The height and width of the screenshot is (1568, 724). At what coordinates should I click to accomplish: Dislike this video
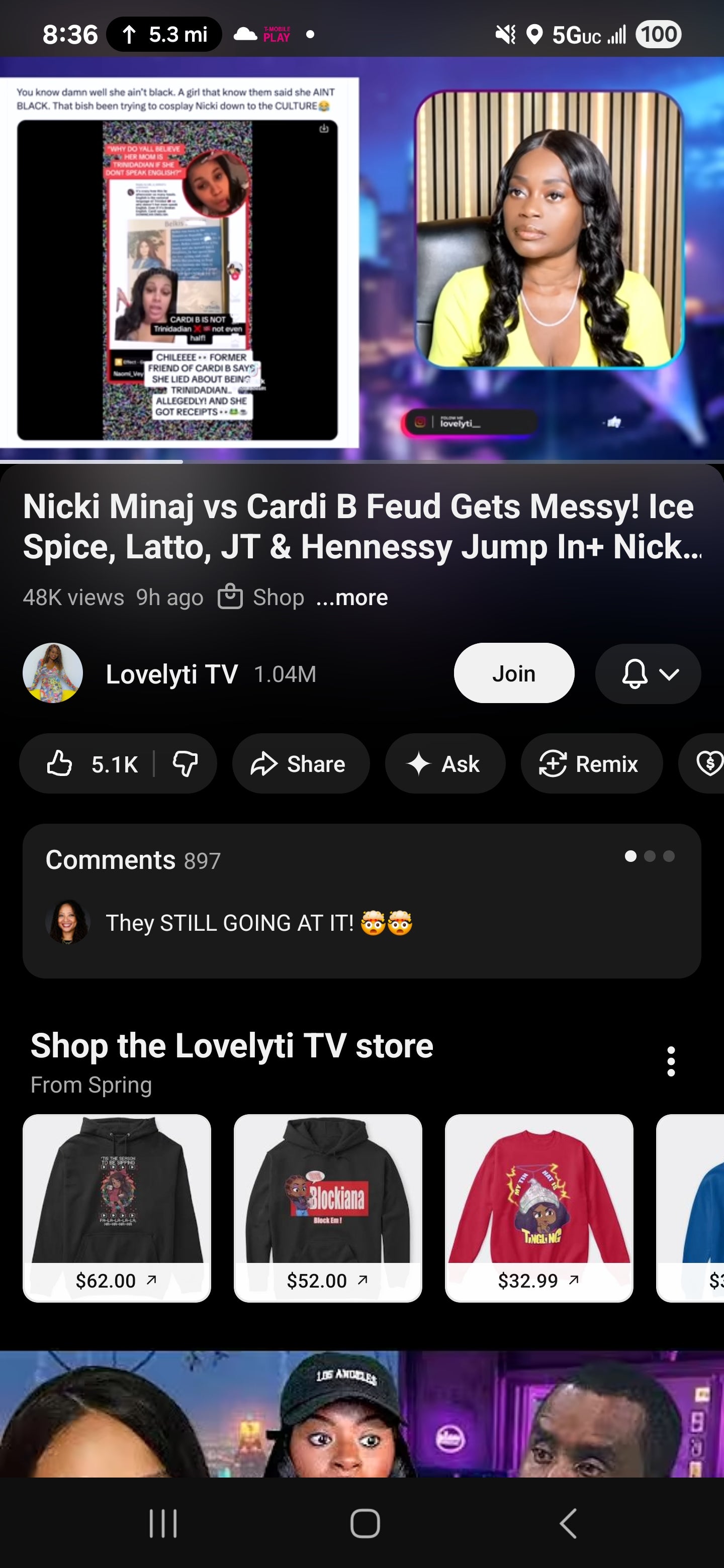pos(185,763)
